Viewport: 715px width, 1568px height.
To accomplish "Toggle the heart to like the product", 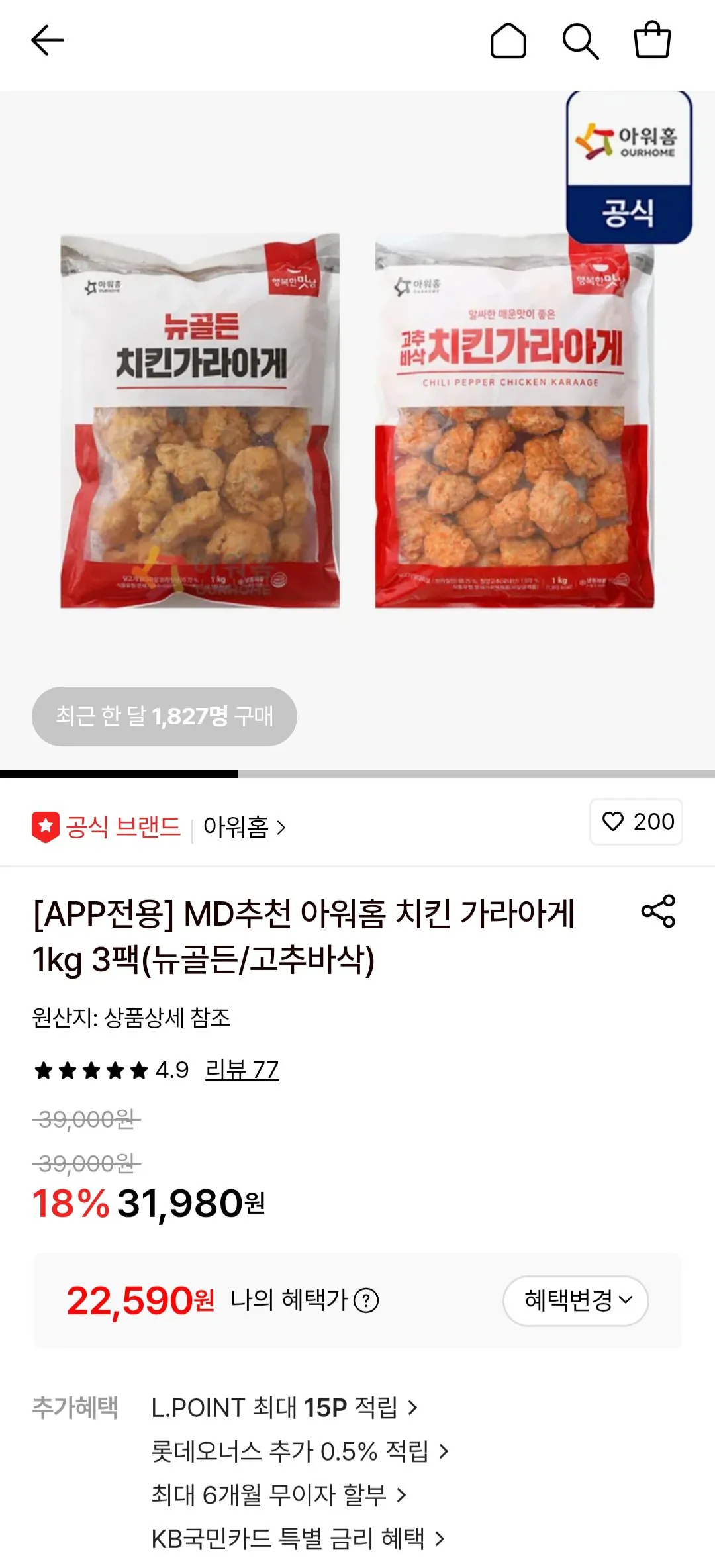I will [x=612, y=822].
